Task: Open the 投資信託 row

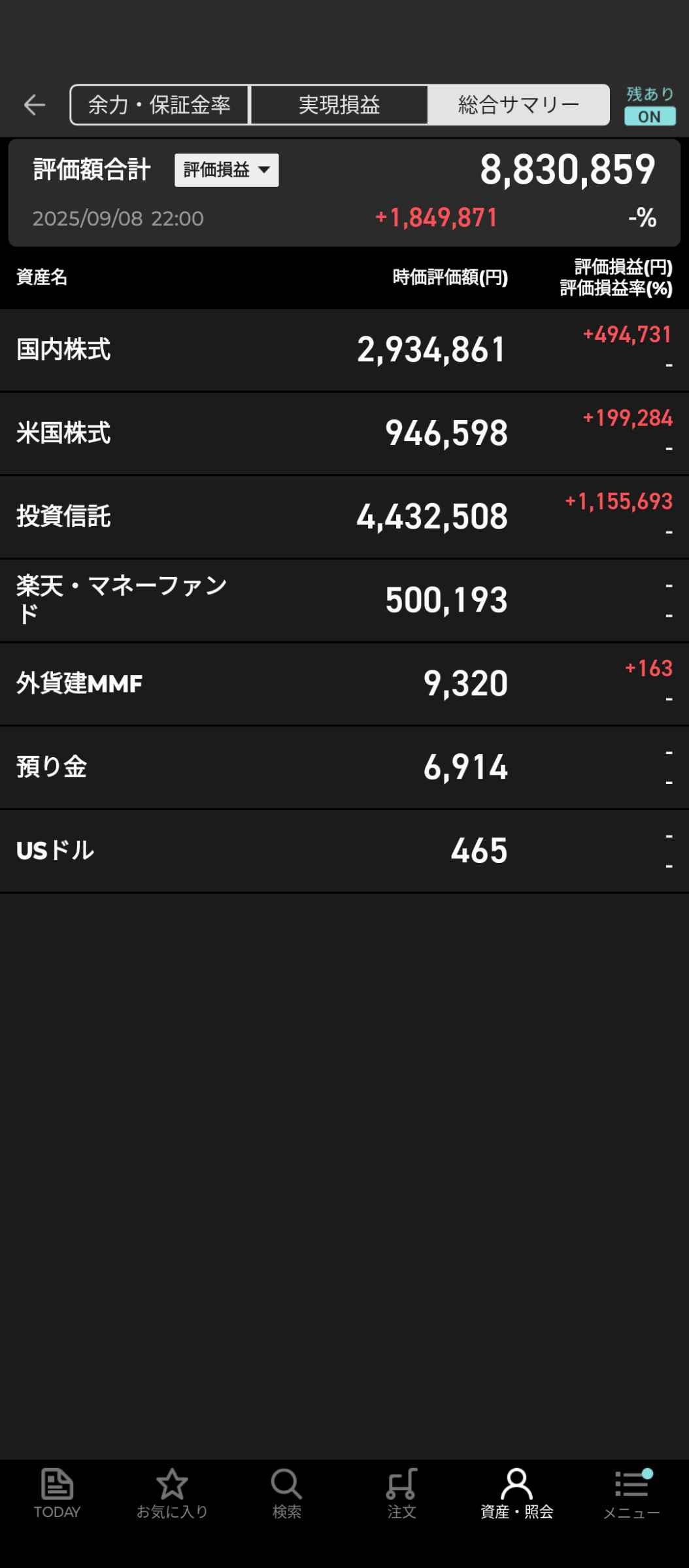Action: 344,517
